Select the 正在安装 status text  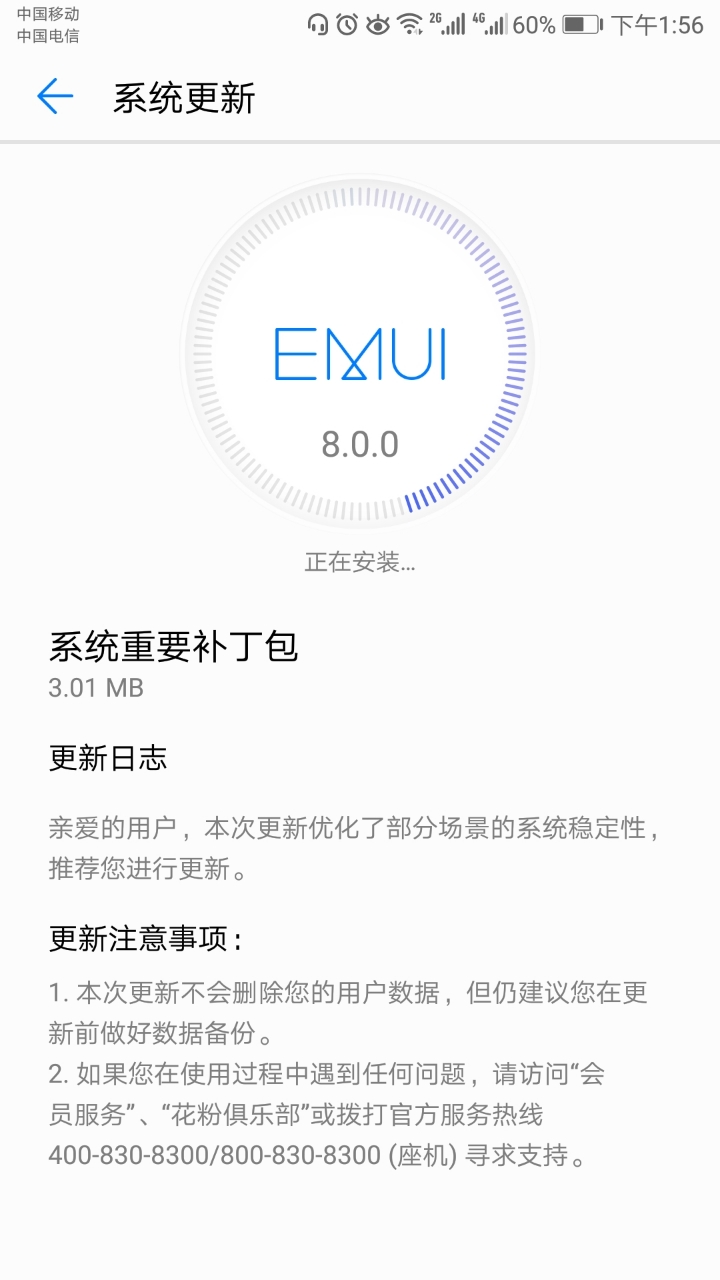point(360,561)
